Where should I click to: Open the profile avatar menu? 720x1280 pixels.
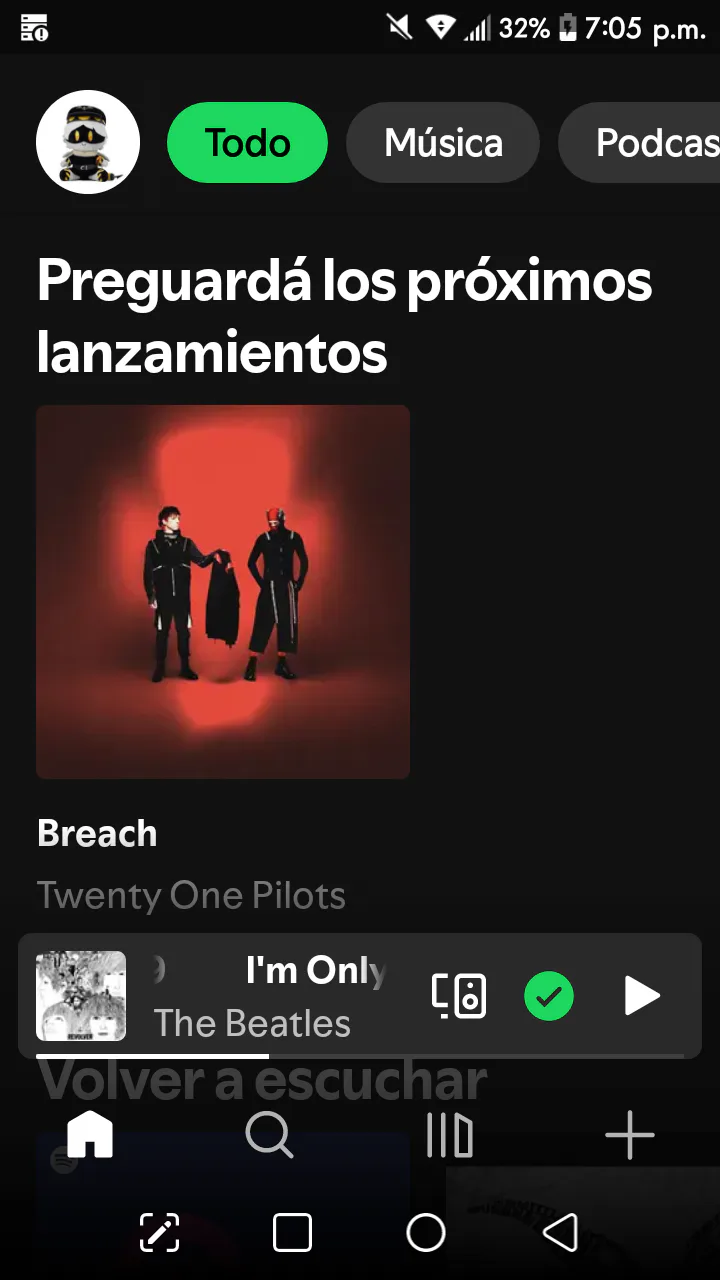[x=88, y=142]
